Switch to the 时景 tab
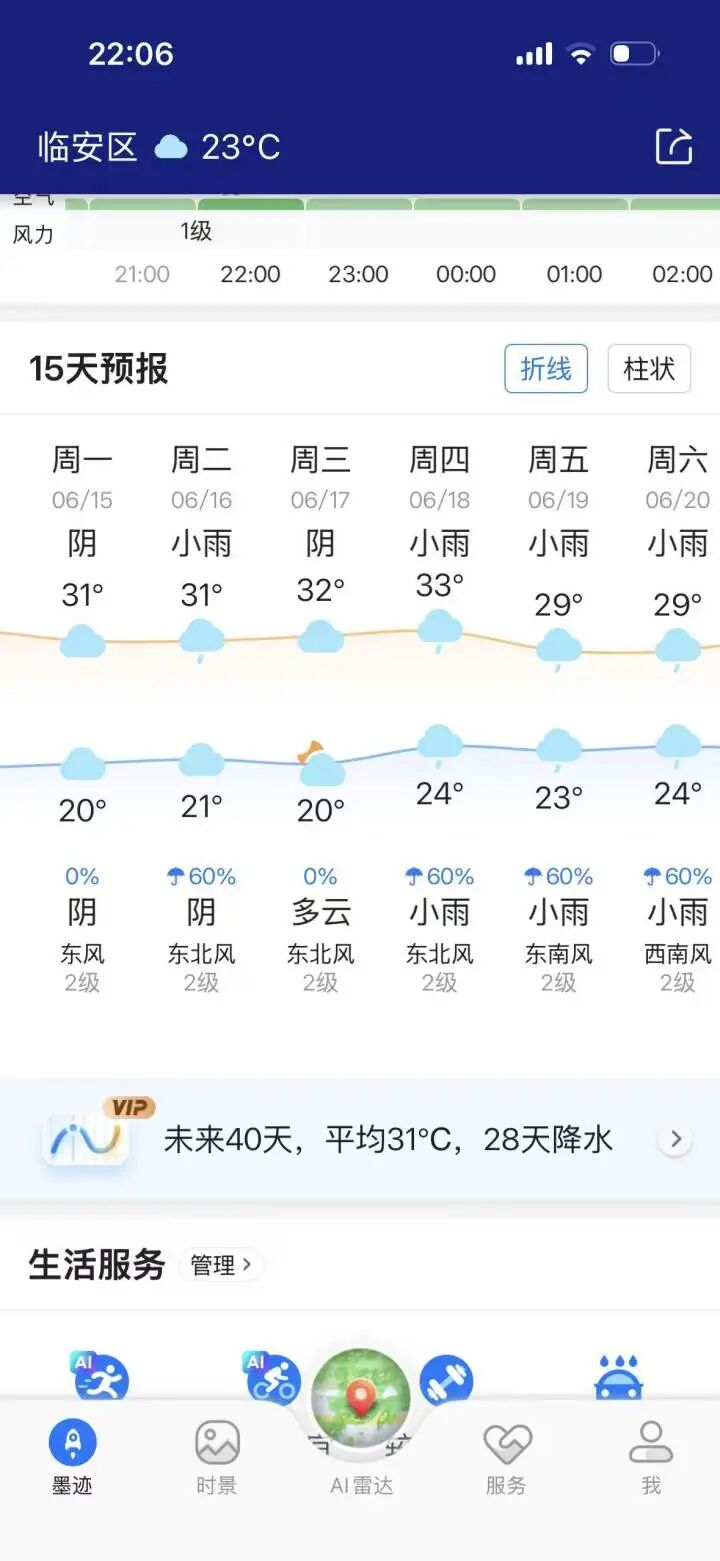Viewport: 720px width, 1561px height. coord(216,1457)
